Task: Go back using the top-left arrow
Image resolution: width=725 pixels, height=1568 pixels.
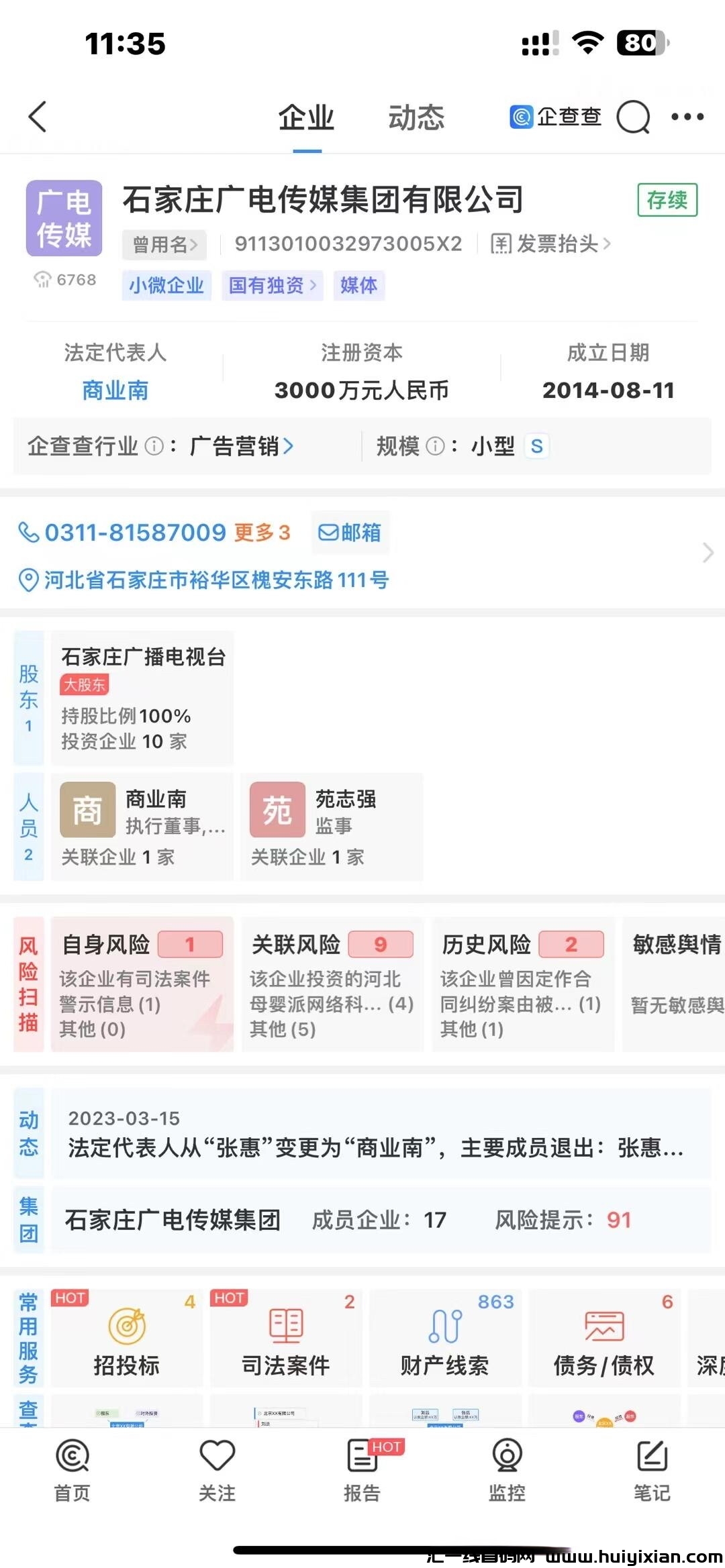Action: coord(38,117)
